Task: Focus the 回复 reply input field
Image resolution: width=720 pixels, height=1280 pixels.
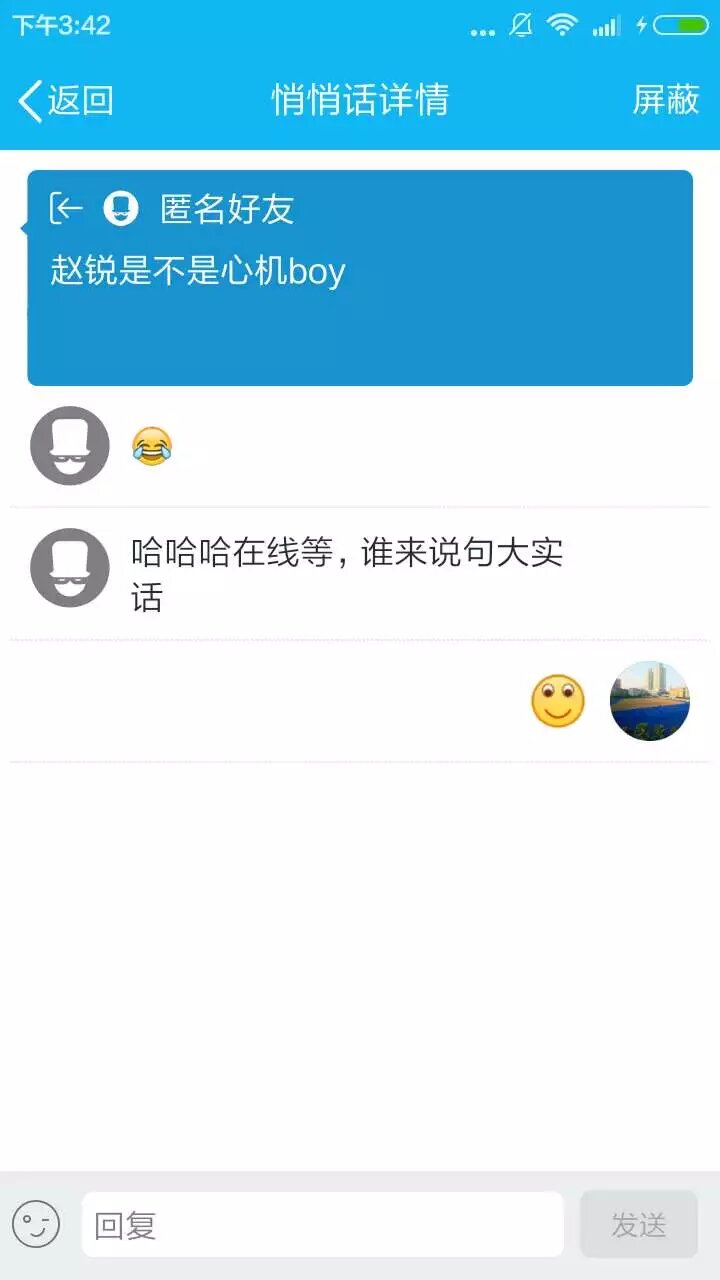Action: (322, 1225)
